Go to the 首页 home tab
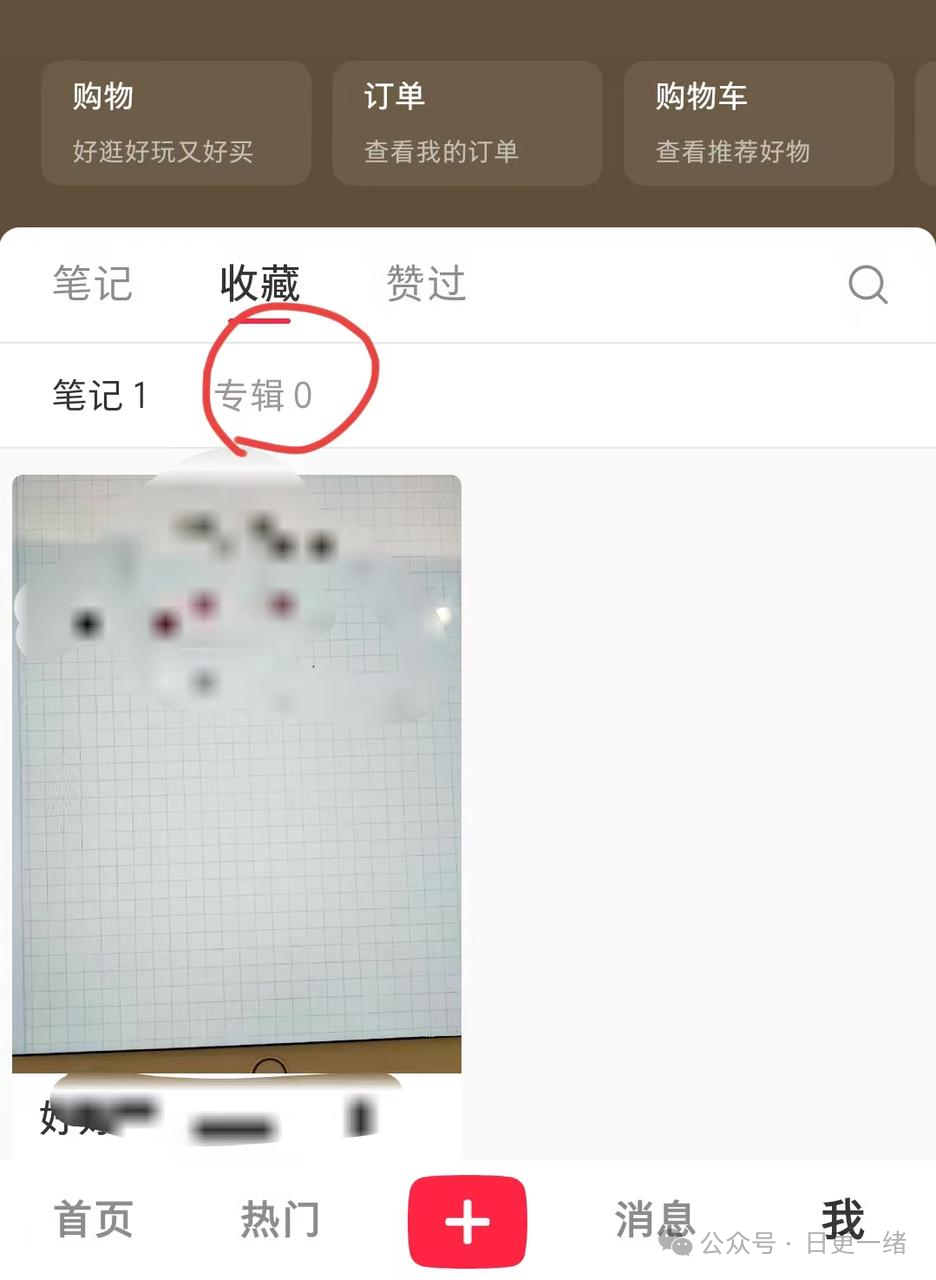The height and width of the screenshot is (1280, 936). (x=93, y=1220)
